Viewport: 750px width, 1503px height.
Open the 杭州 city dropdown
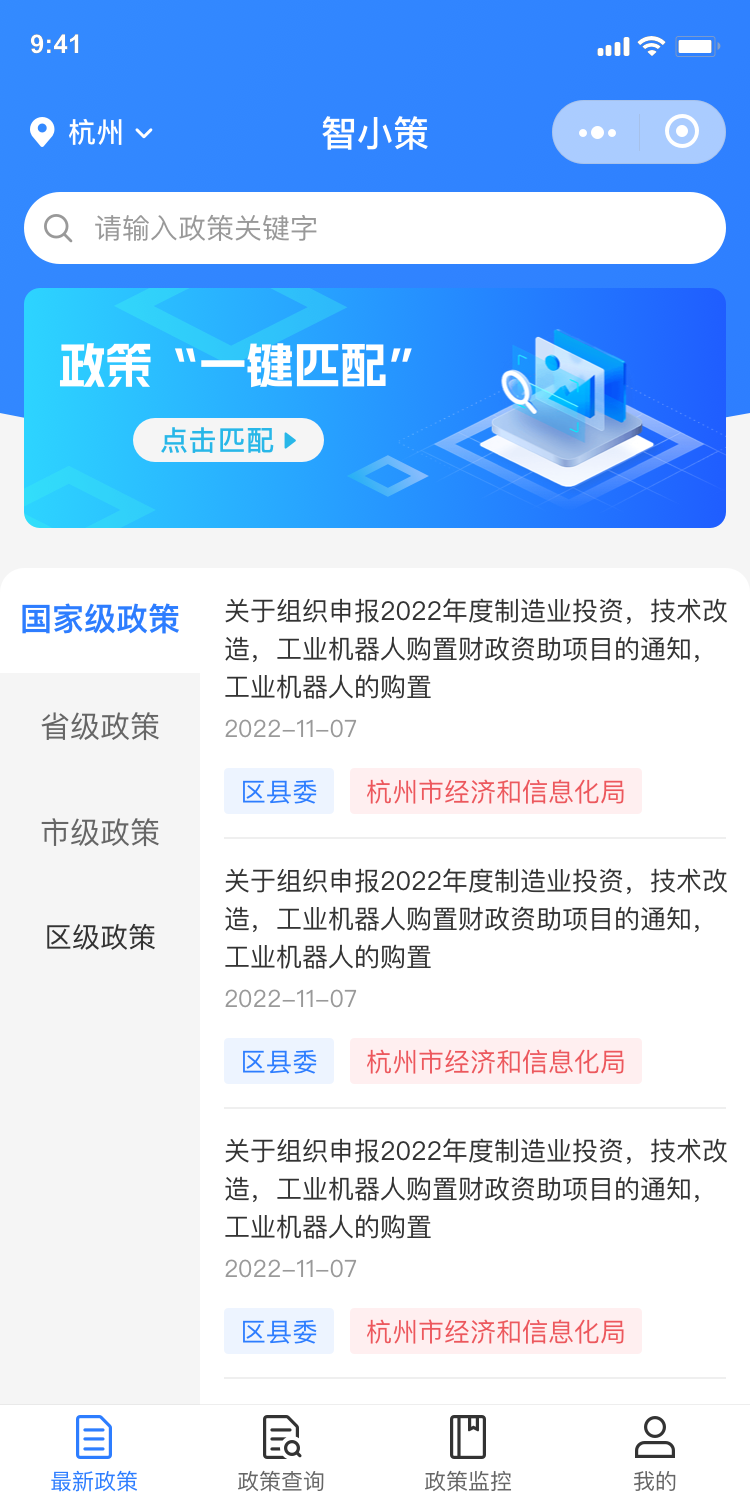pos(92,132)
